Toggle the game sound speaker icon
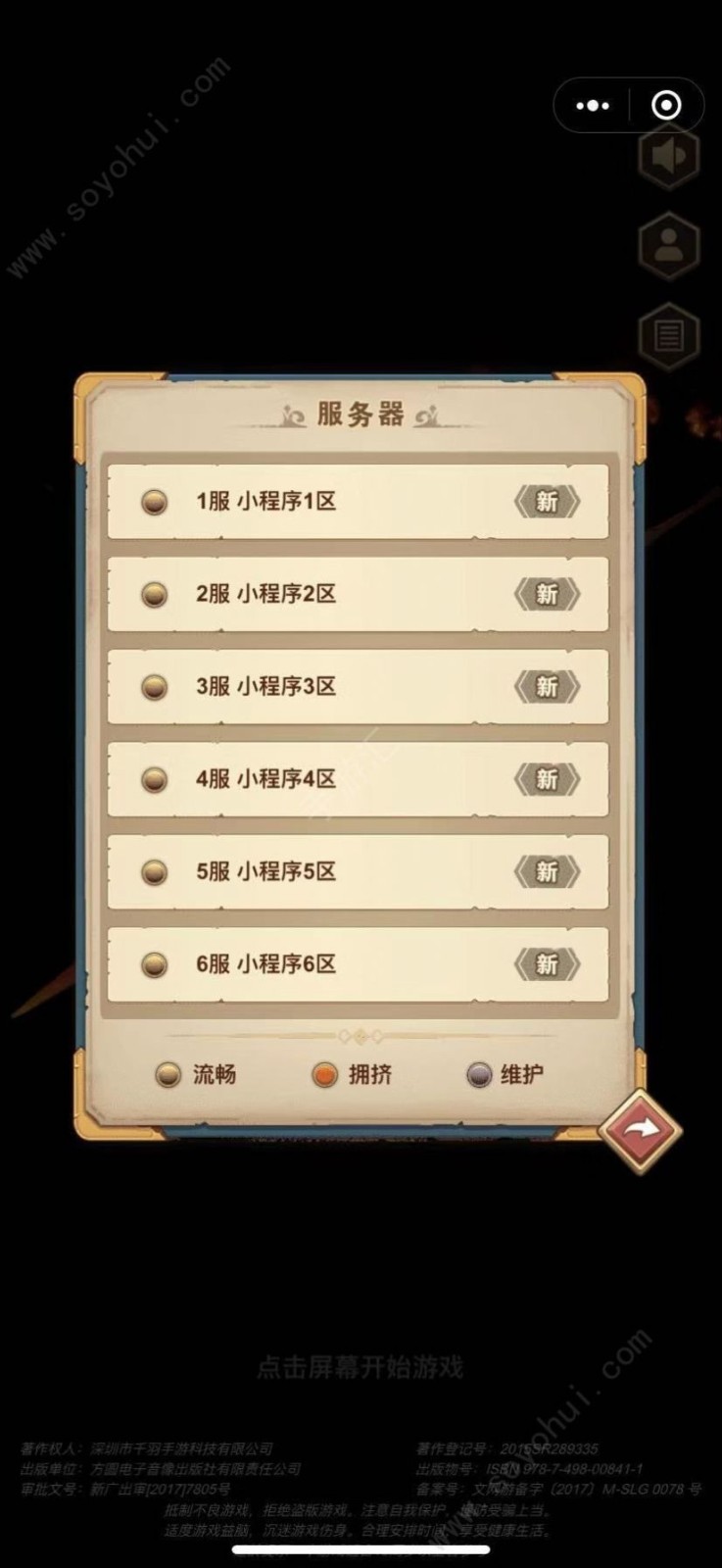 669,157
